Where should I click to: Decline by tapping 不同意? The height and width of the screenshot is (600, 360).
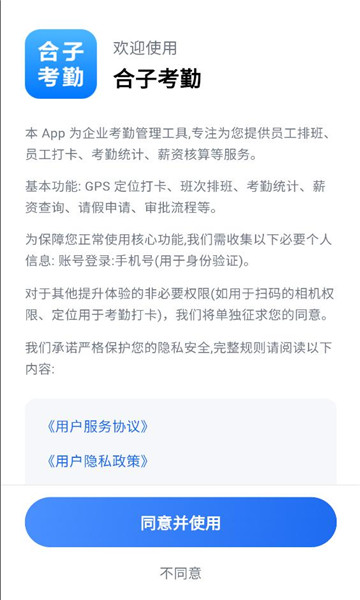(x=181, y=573)
